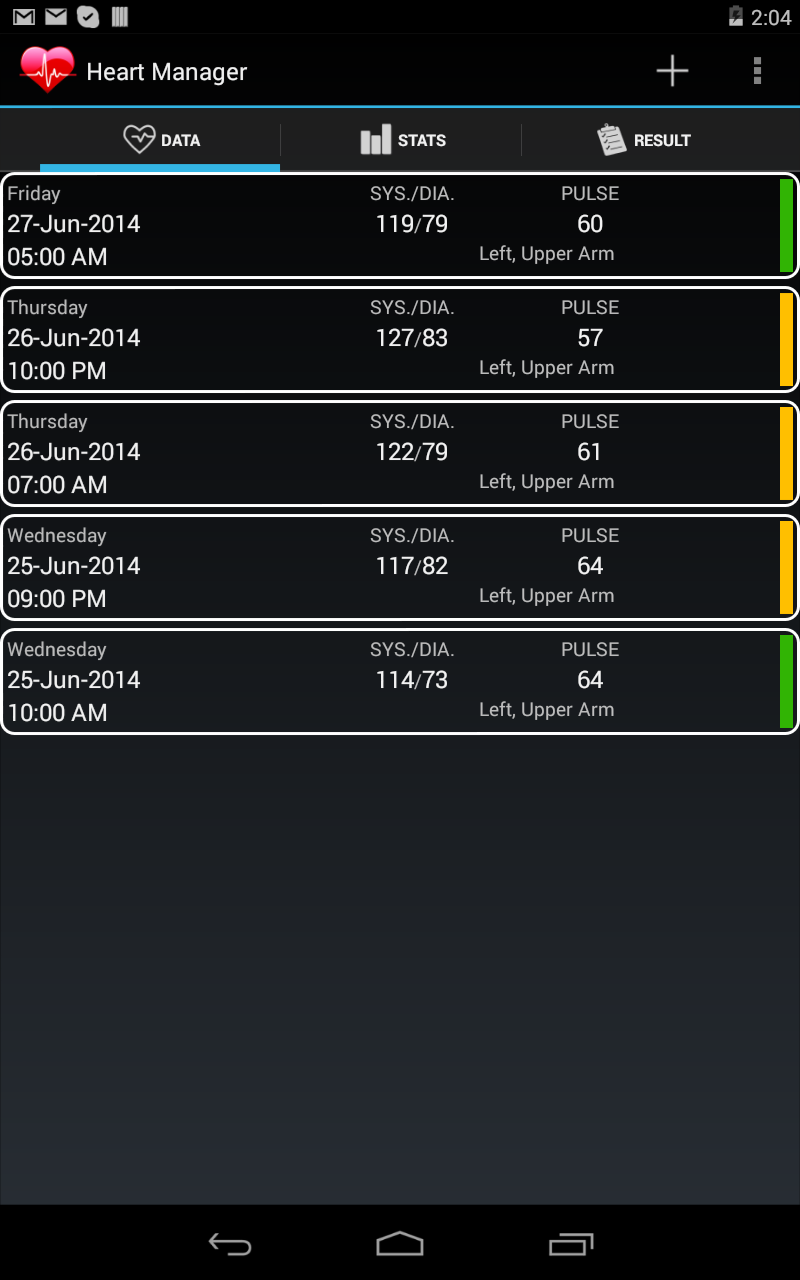800x1280 pixels.
Task: Add a new blood pressure reading
Action: tap(672, 71)
